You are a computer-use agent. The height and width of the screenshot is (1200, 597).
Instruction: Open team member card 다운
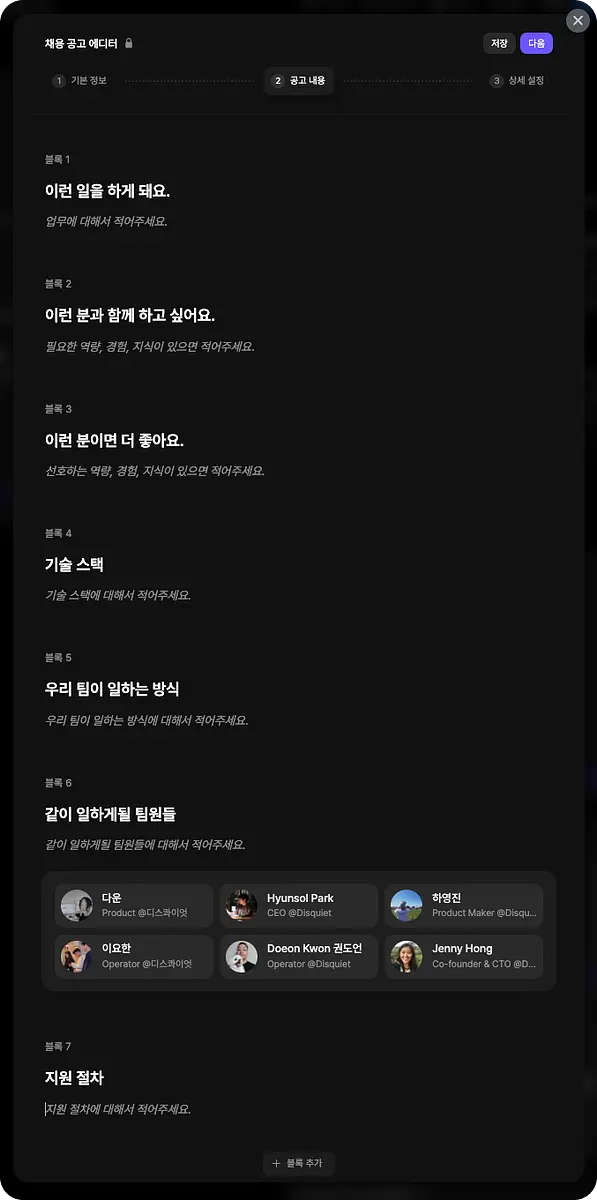pyautogui.click(x=134, y=906)
